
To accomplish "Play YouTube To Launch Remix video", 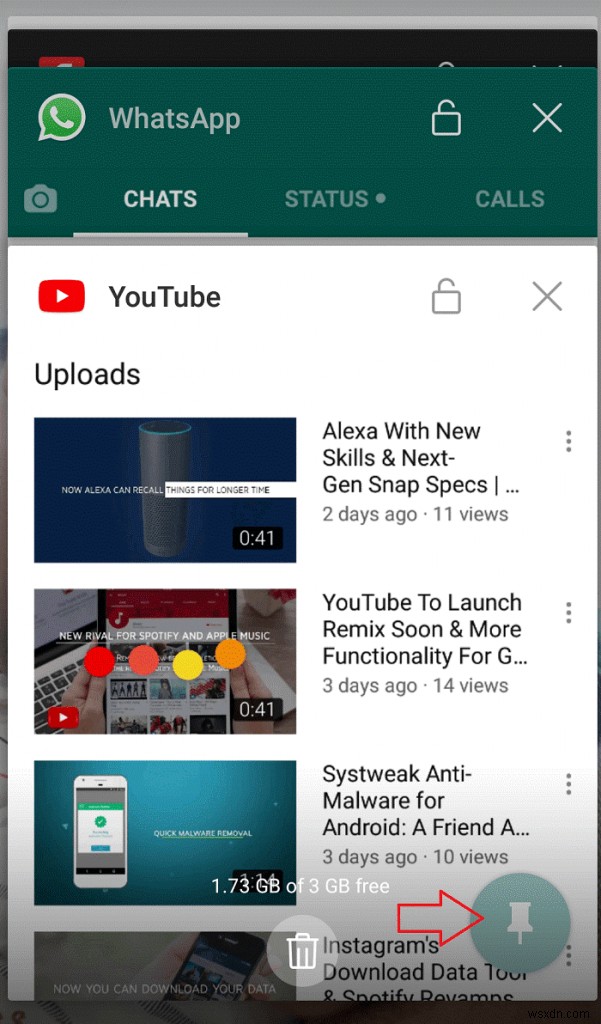I will point(165,661).
